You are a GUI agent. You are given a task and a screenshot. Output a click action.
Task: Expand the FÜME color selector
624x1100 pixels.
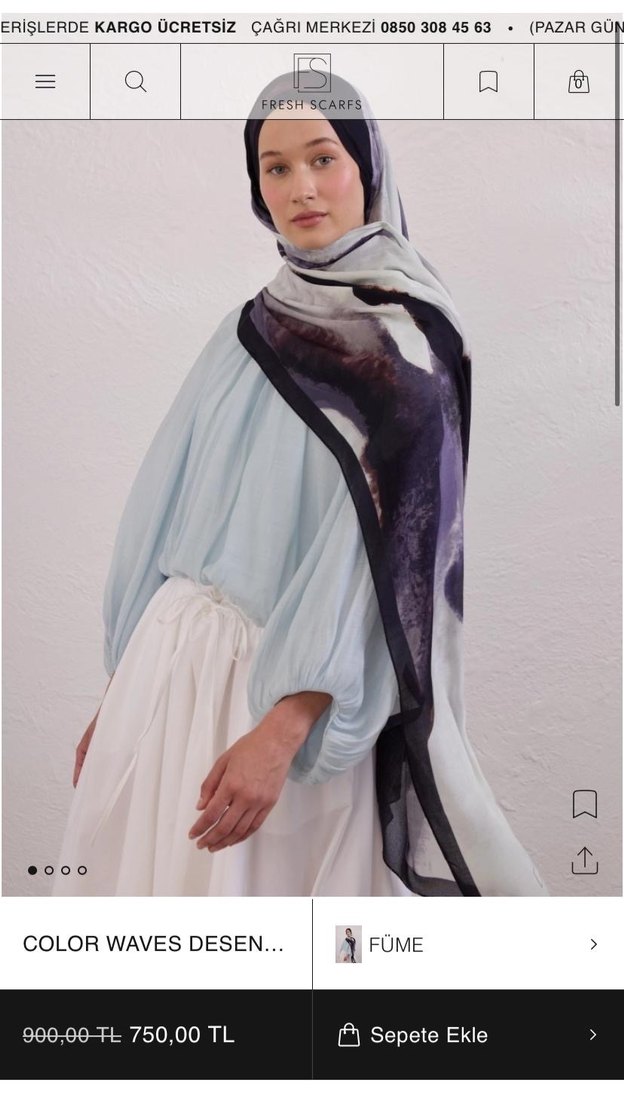[468, 944]
